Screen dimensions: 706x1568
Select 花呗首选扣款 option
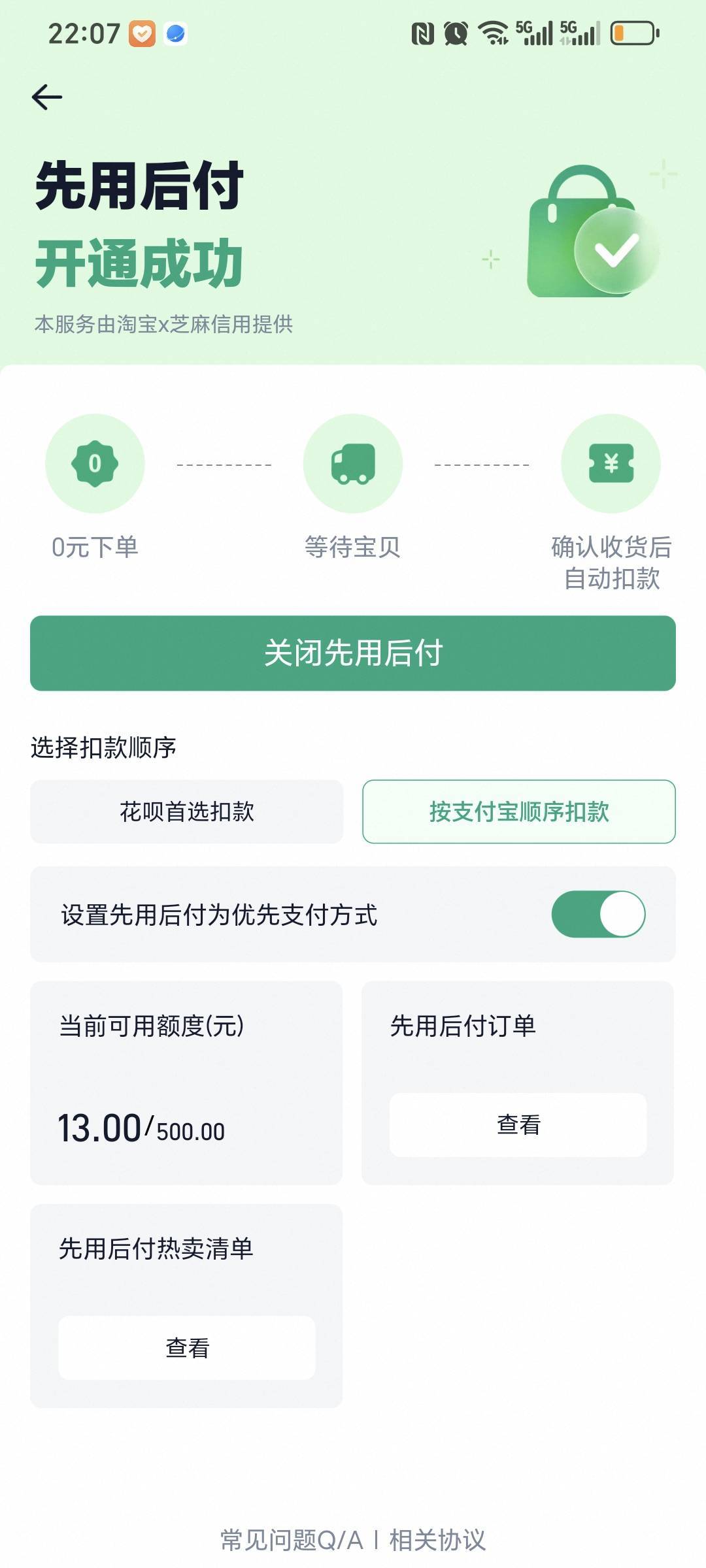[187, 811]
